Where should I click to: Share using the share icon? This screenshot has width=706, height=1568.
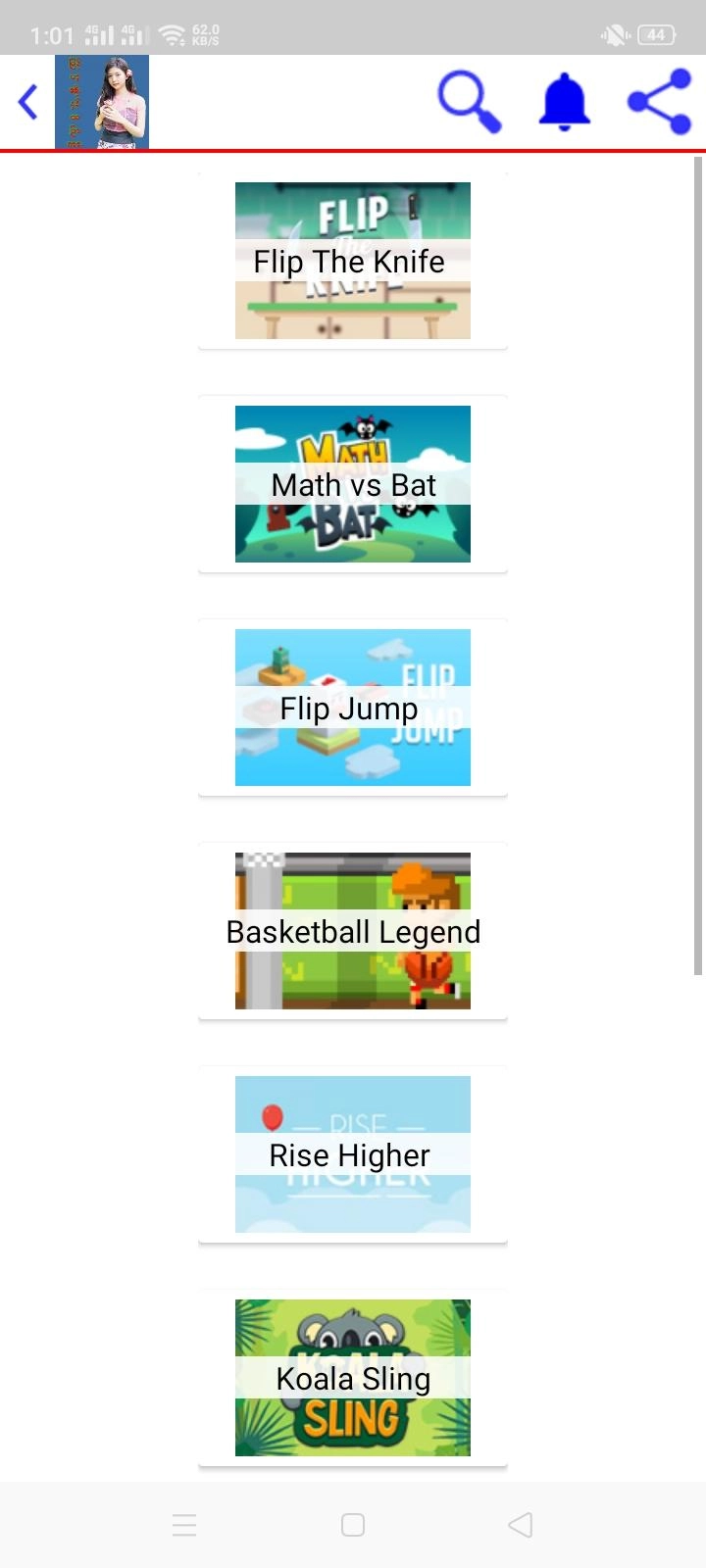tap(659, 101)
